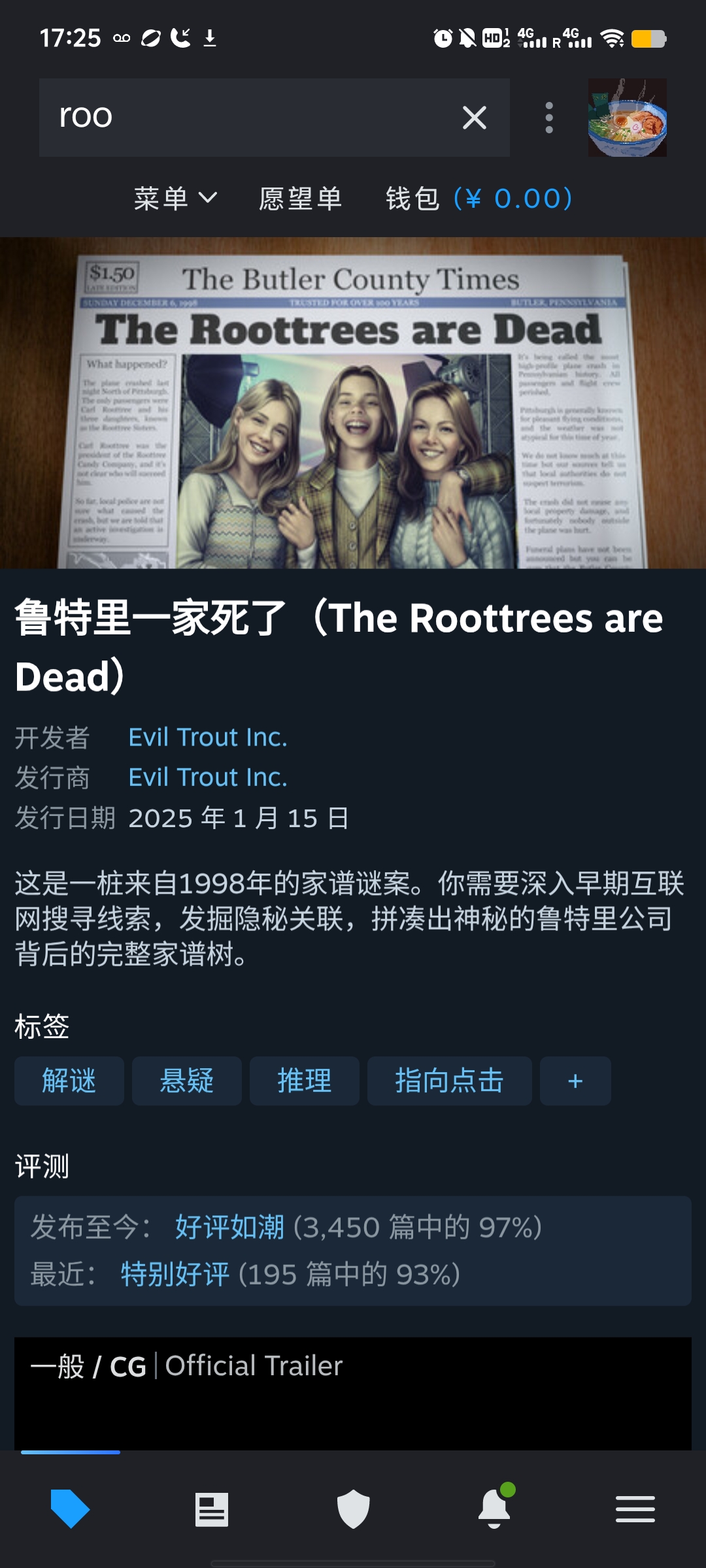
Task: Open publisher Evil Trout Inc. link
Action: (208, 777)
